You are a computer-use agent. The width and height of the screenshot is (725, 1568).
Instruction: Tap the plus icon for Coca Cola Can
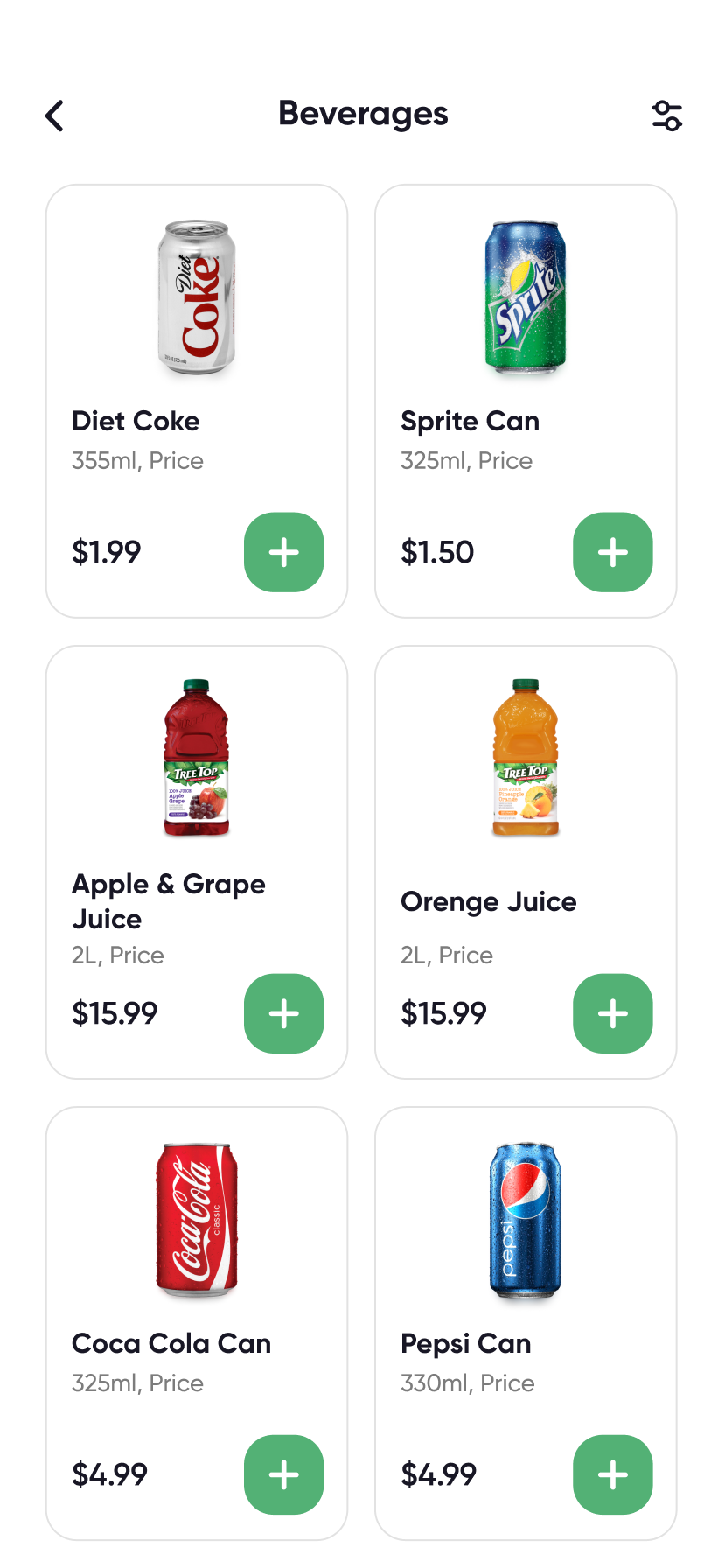[x=283, y=1474]
